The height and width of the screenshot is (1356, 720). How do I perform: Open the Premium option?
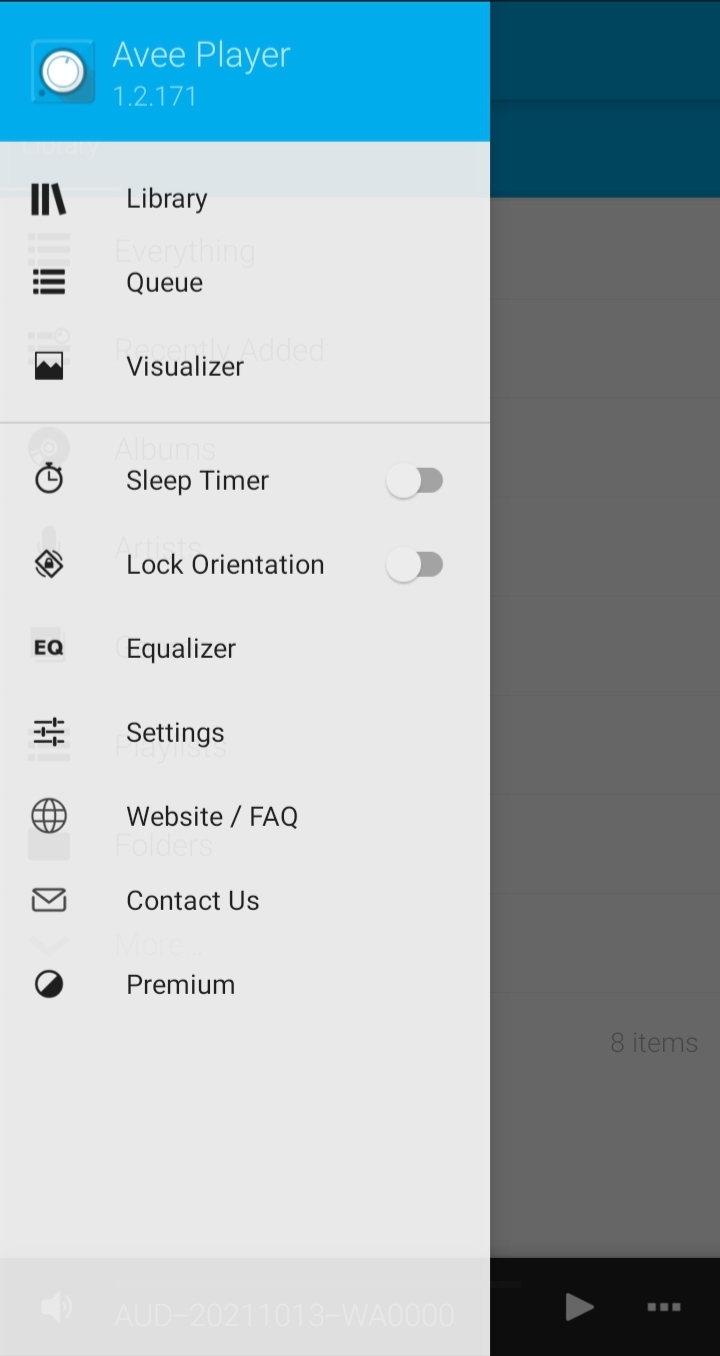pyautogui.click(x=245, y=985)
